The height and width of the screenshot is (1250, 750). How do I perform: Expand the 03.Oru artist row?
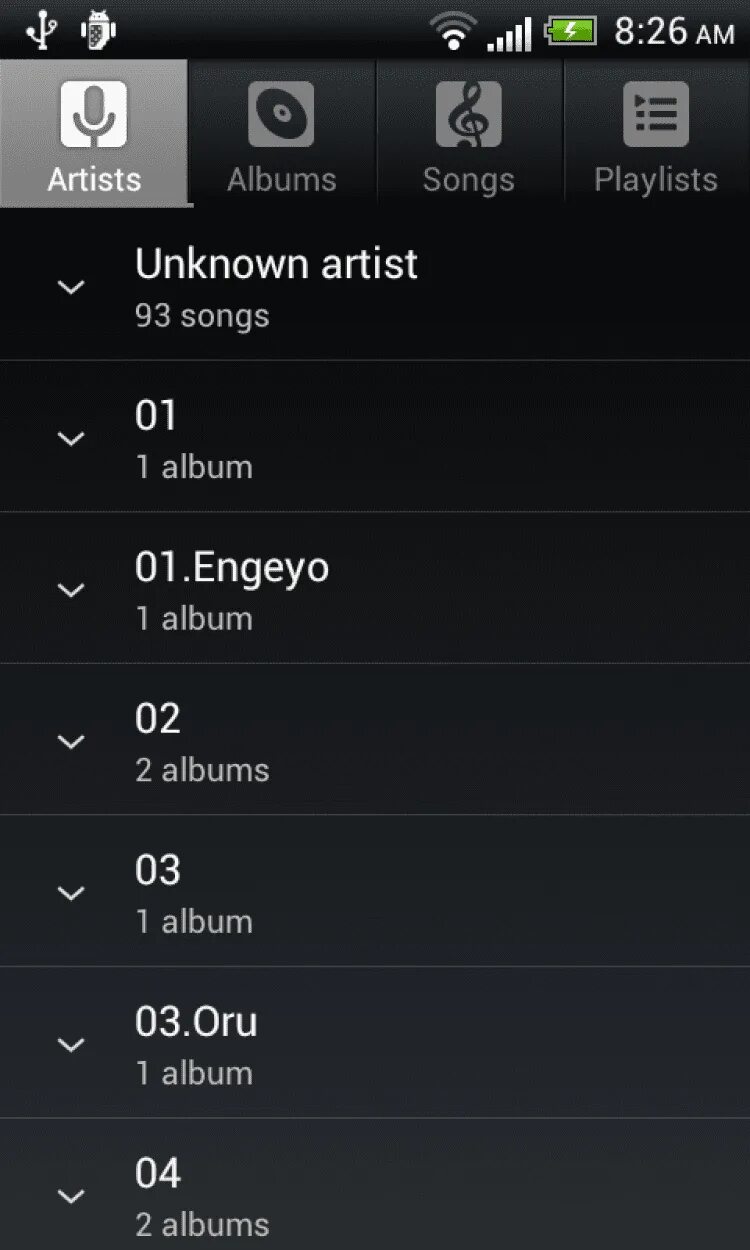(x=71, y=1045)
